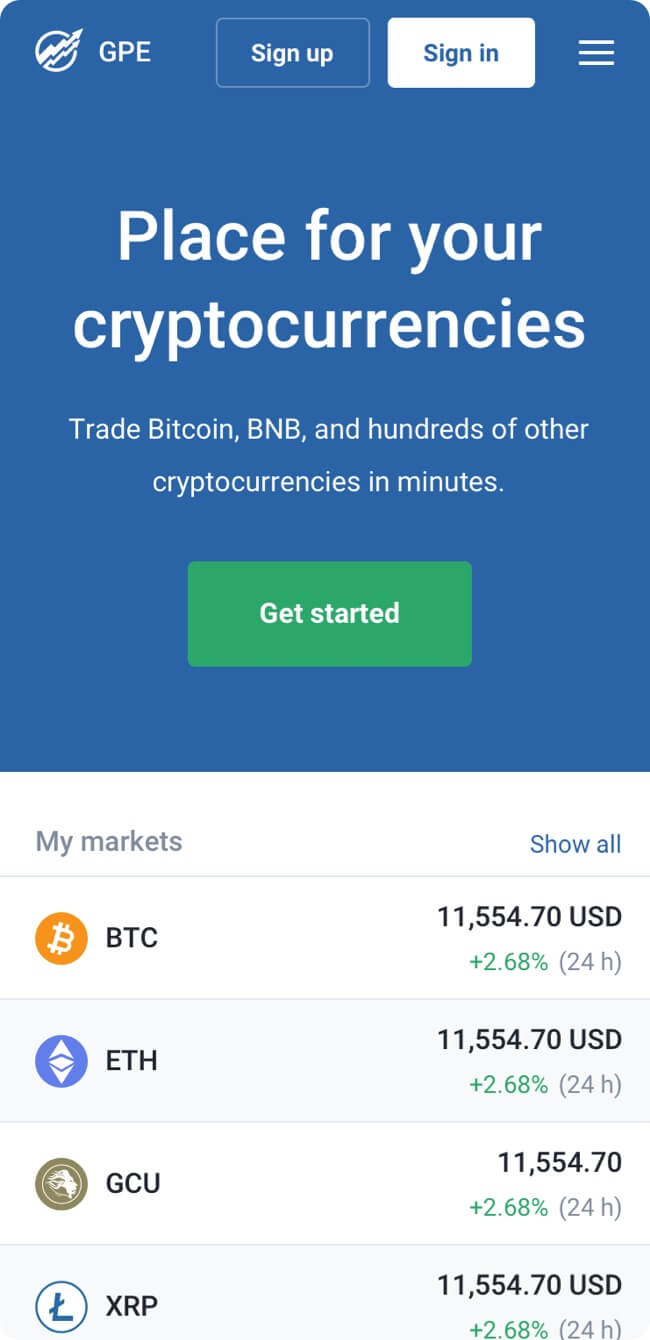Open the Show all markets link
This screenshot has height=1340, width=650.
[x=575, y=844]
